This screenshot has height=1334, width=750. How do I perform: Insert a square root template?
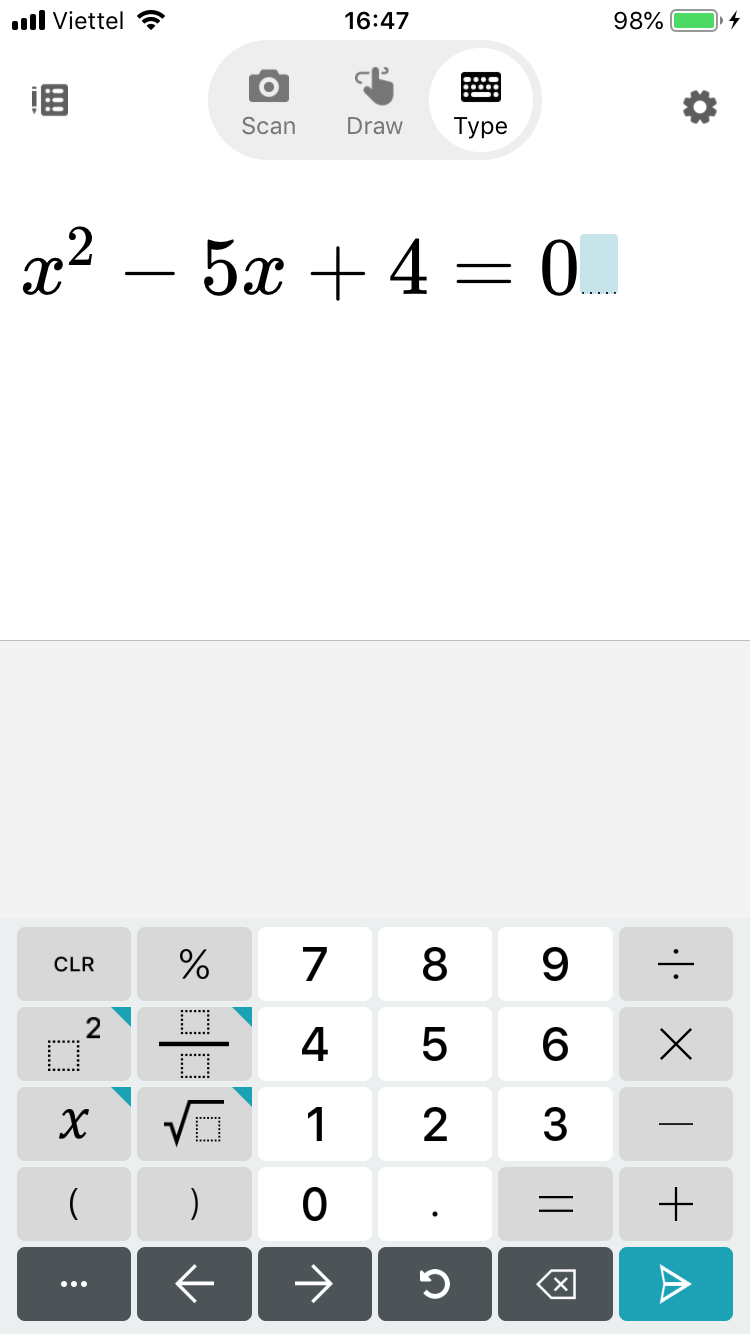pos(194,1124)
